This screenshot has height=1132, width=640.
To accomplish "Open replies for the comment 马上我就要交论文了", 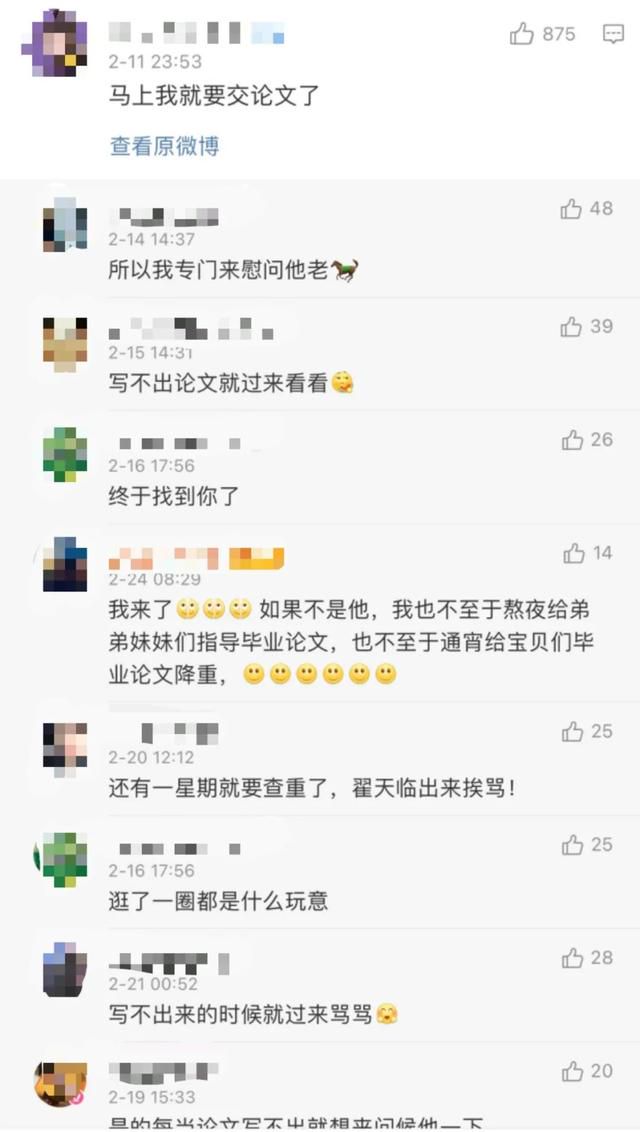I will [613, 34].
